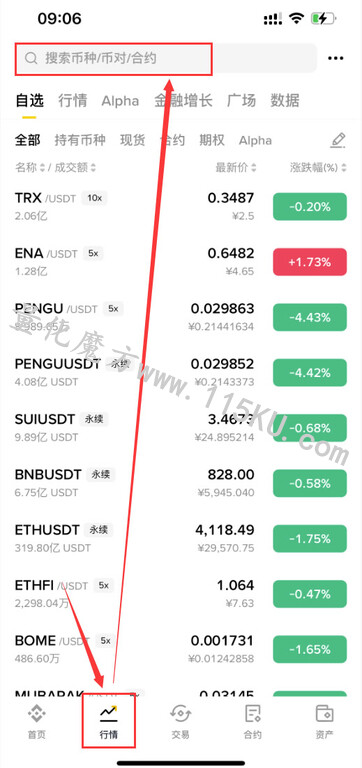Go to the 资产 bottom tab
This screenshot has height=768, width=362.
[x=324, y=721]
